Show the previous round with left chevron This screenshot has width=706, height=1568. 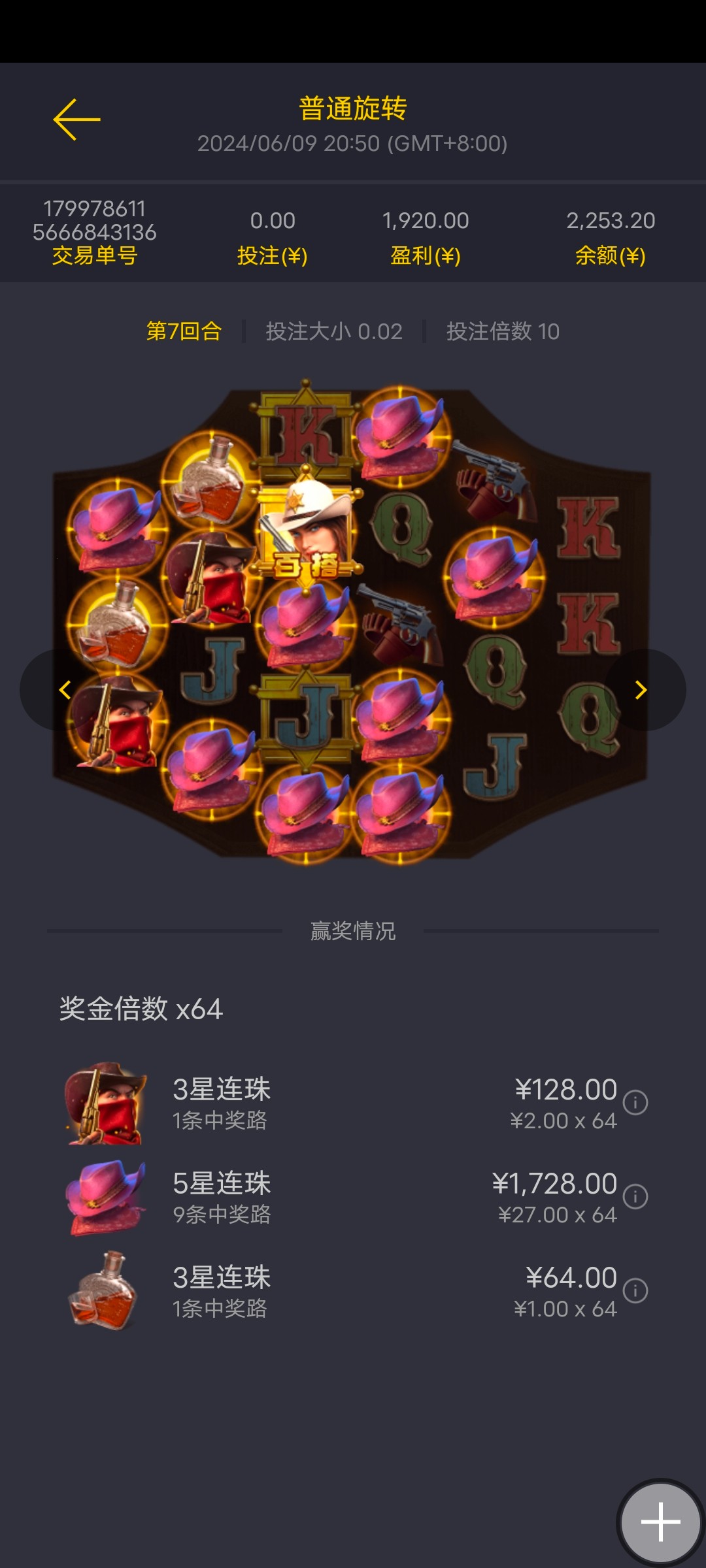pyautogui.click(x=64, y=690)
